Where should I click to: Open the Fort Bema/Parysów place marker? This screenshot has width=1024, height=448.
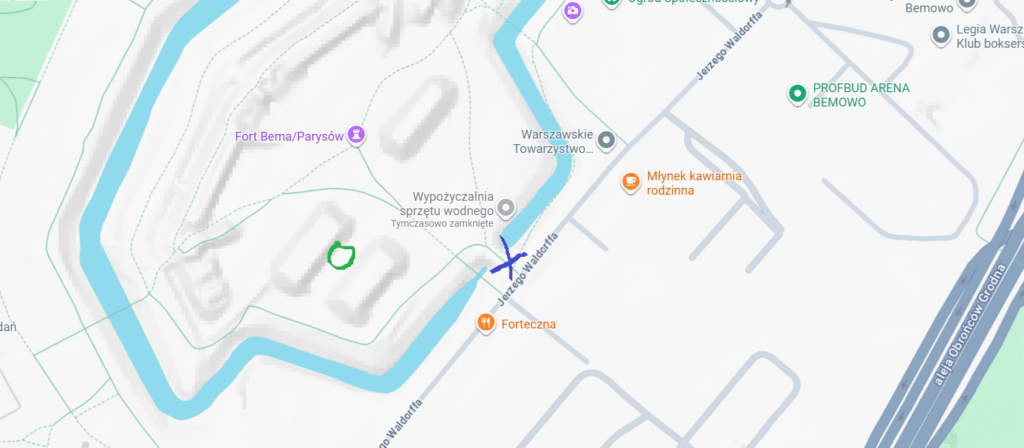coord(355,136)
